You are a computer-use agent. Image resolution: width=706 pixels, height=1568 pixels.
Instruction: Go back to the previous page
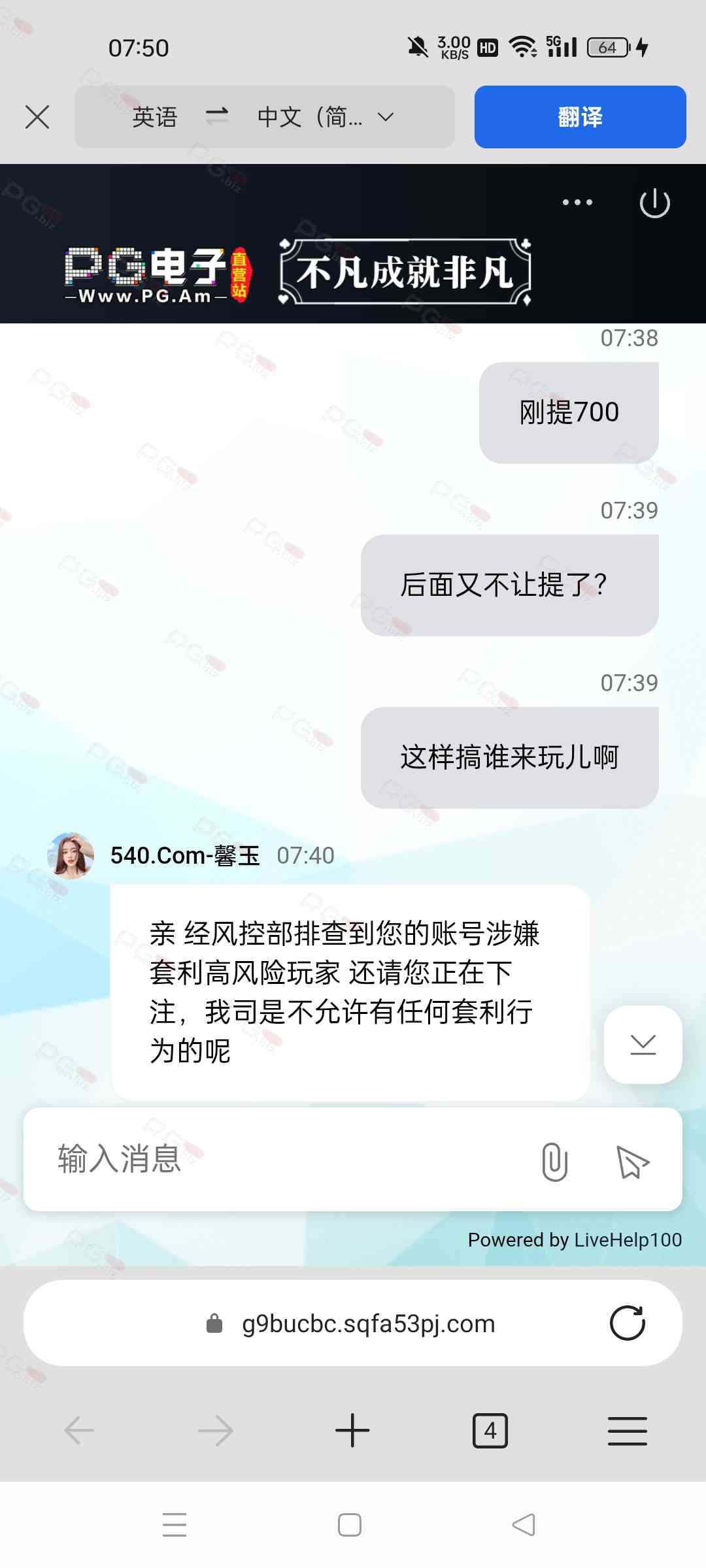tap(79, 1431)
